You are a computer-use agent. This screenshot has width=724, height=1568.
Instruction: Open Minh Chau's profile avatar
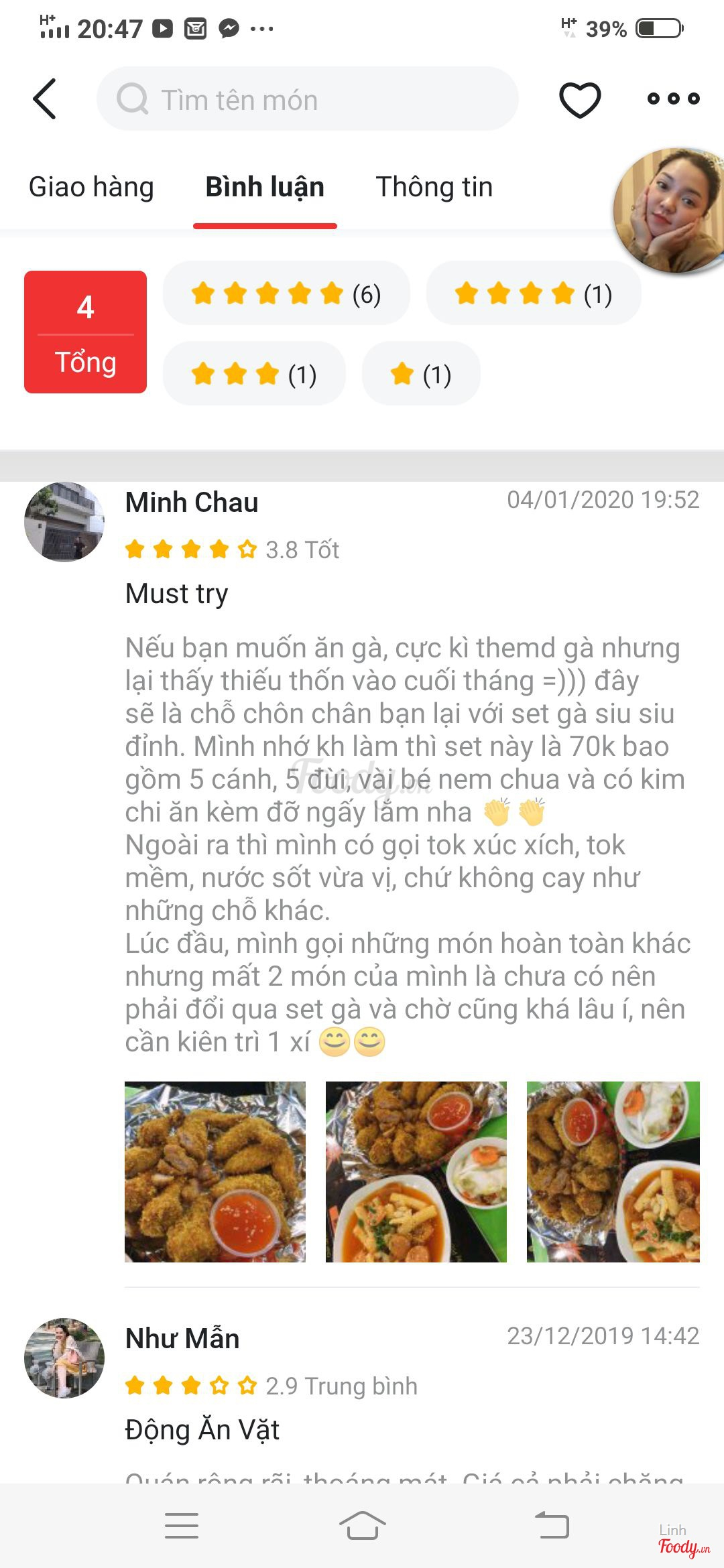(64, 521)
